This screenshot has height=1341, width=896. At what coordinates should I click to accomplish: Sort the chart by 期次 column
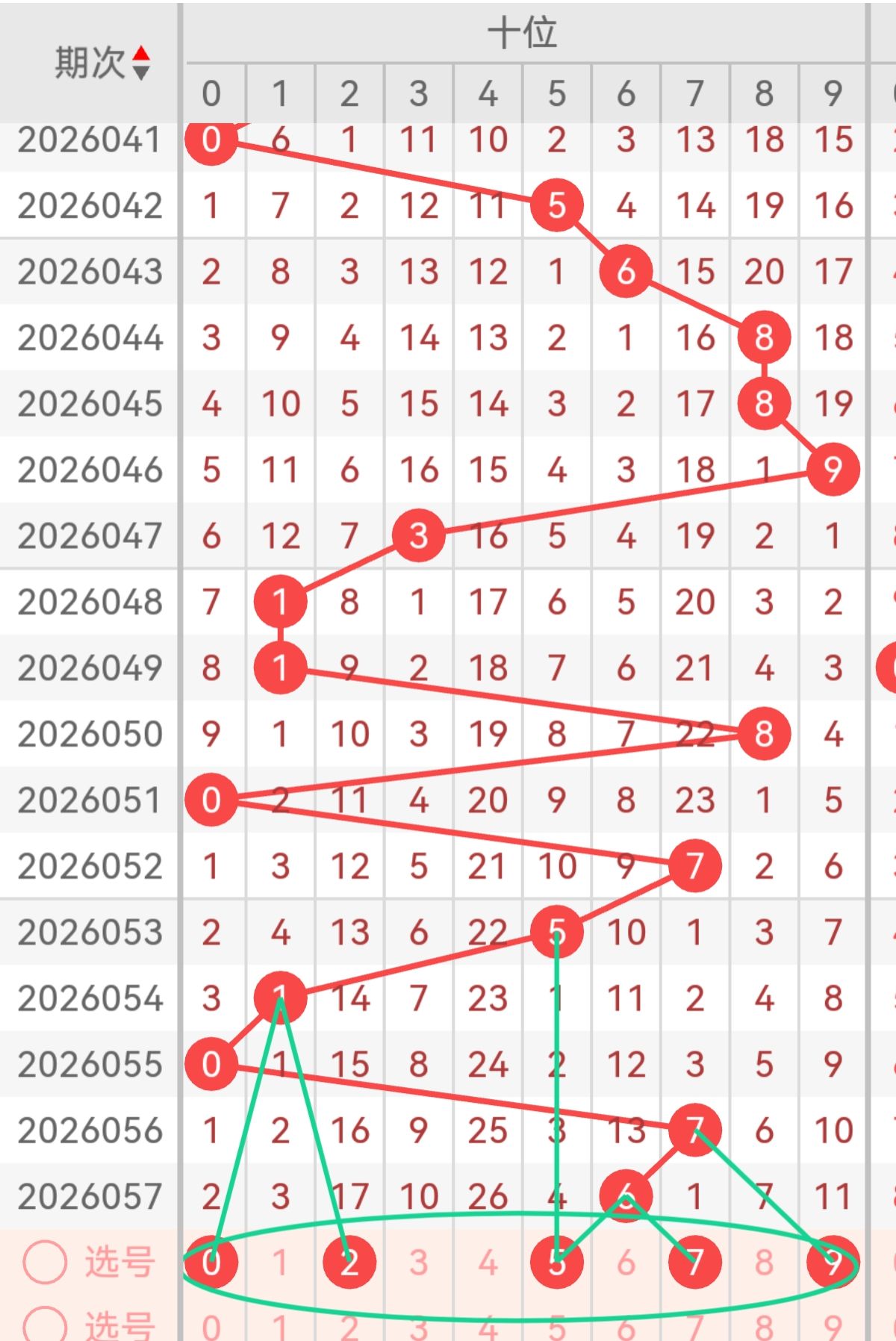(140, 63)
